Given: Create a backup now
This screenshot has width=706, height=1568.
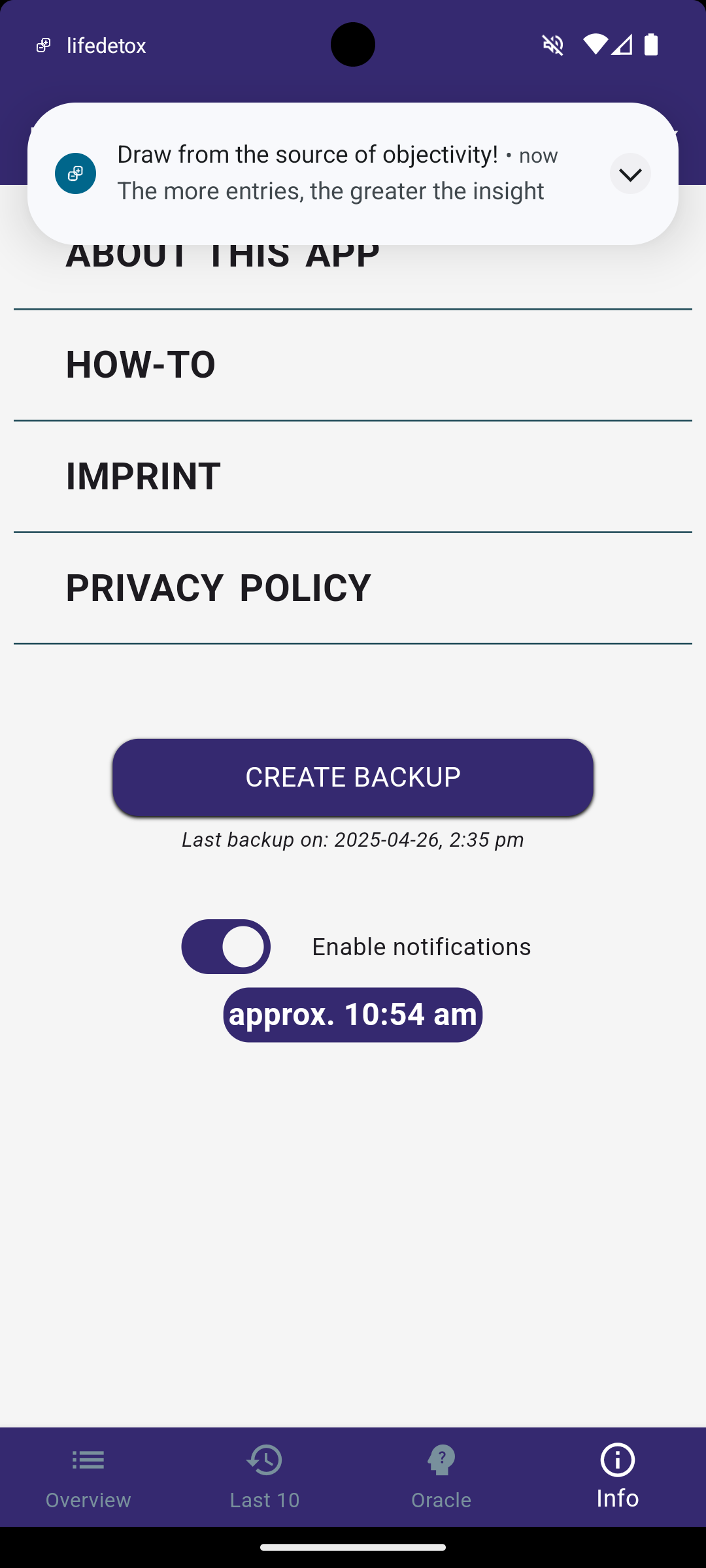Looking at the screenshot, I should (x=353, y=777).
